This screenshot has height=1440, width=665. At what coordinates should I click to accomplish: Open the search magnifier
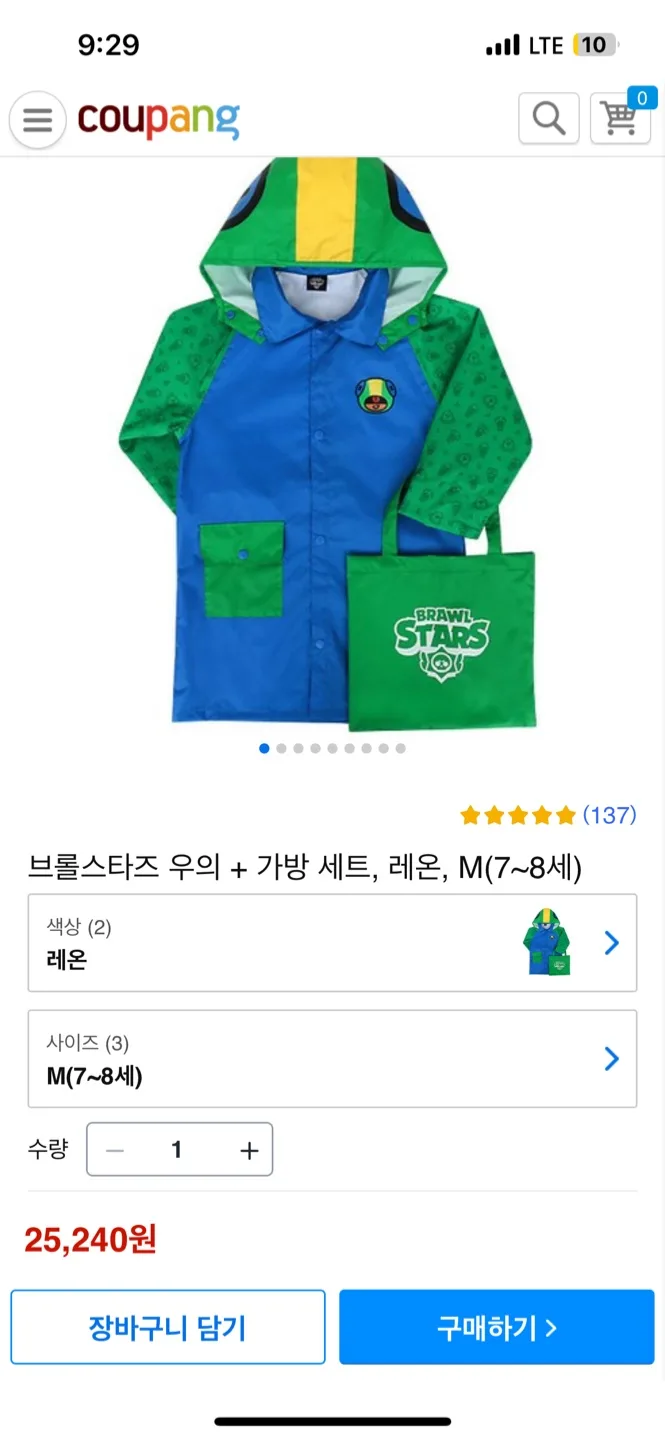(x=548, y=119)
